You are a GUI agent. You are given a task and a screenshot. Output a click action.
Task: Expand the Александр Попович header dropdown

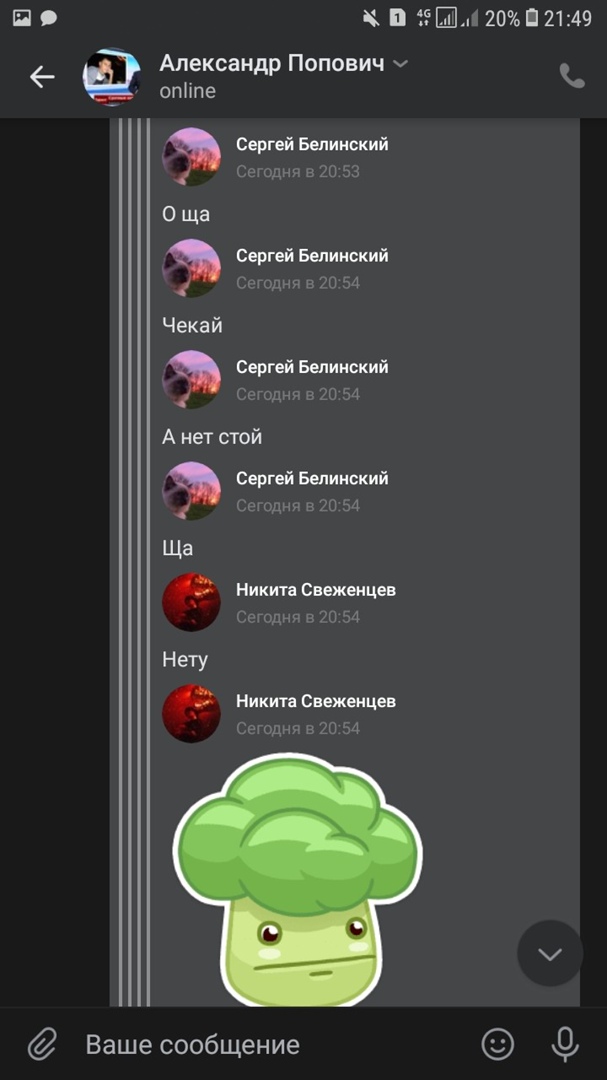click(x=401, y=64)
